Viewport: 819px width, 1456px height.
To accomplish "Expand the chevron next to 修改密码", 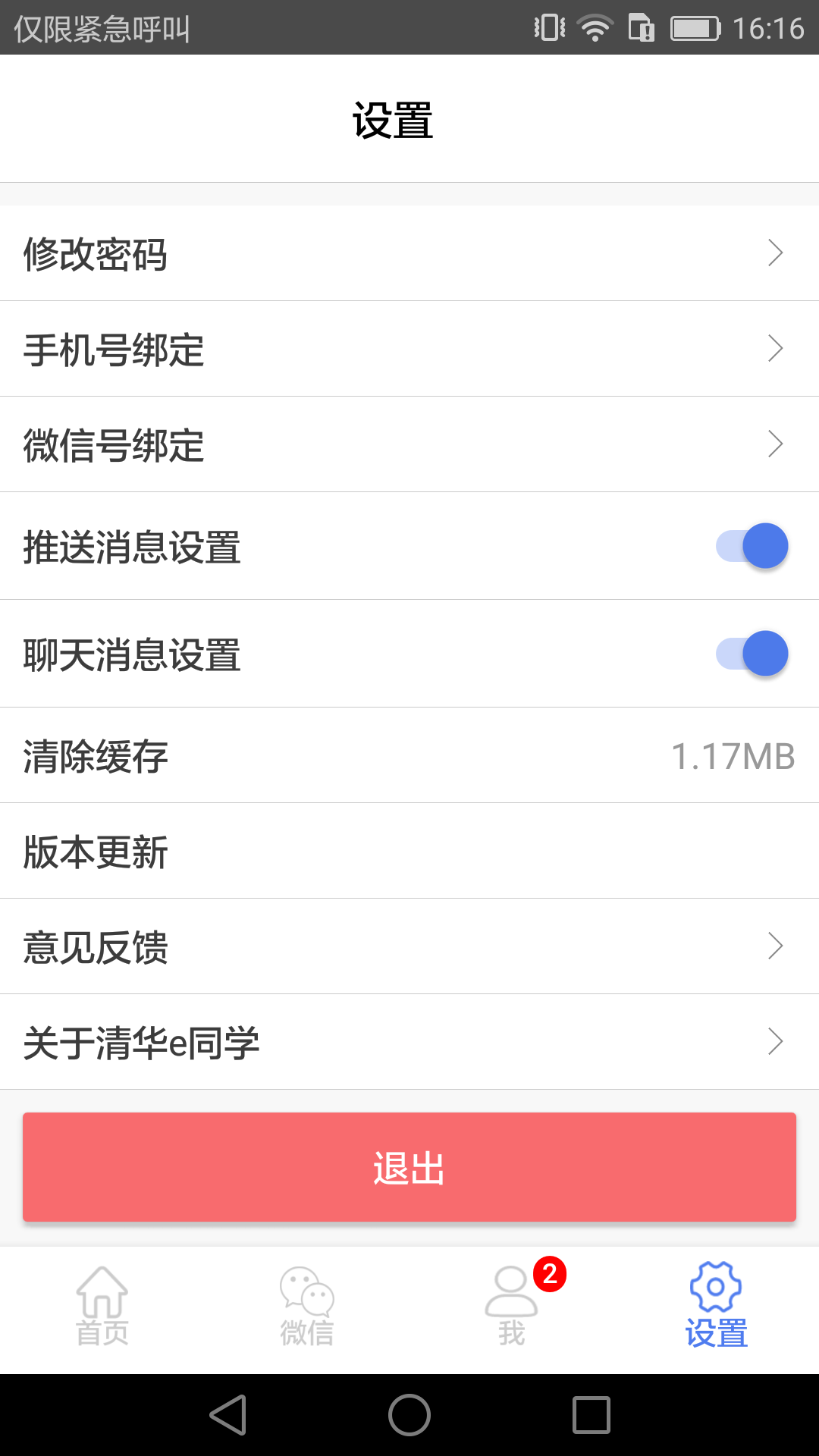I will click(x=775, y=253).
